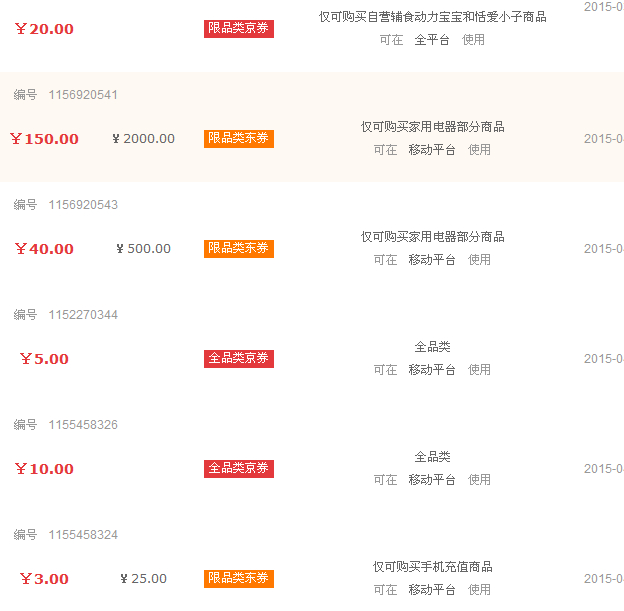Select the ¥40.00 coupon numbered 1156920543
Viewport: 624px width, 611px height.
[x=312, y=237]
